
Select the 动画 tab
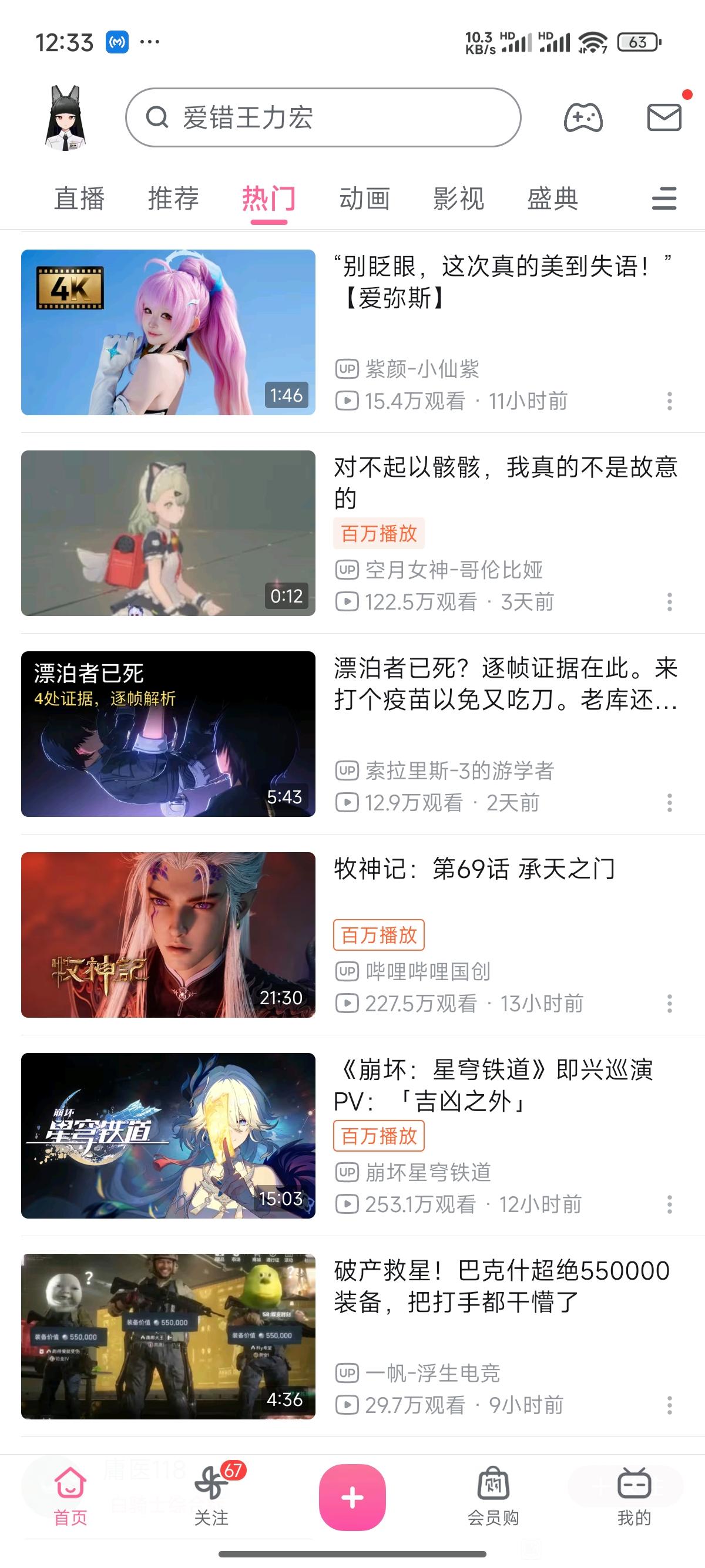pos(364,199)
